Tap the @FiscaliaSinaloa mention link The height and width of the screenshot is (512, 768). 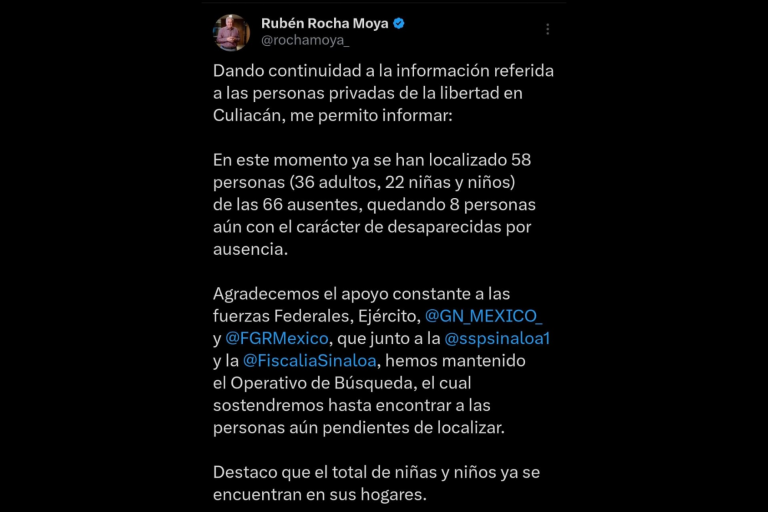[x=310, y=361]
